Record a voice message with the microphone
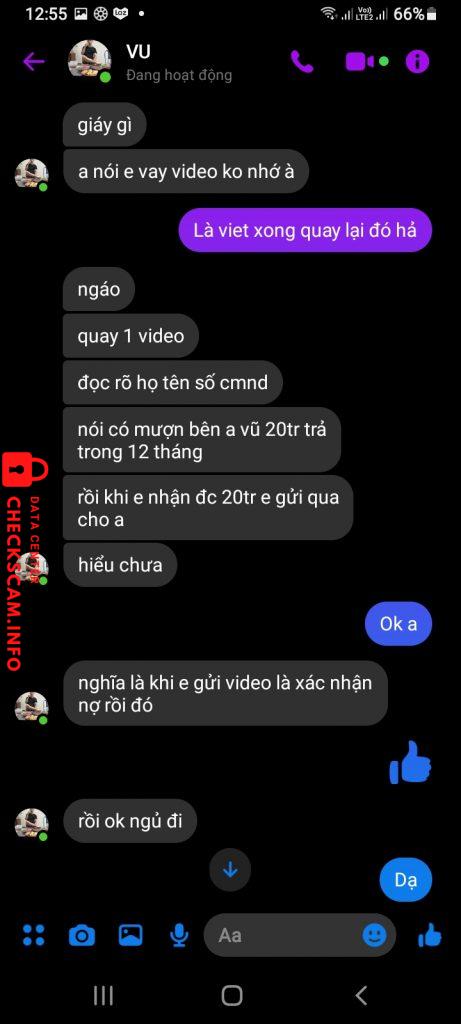This screenshot has width=461, height=1024. pos(178,936)
